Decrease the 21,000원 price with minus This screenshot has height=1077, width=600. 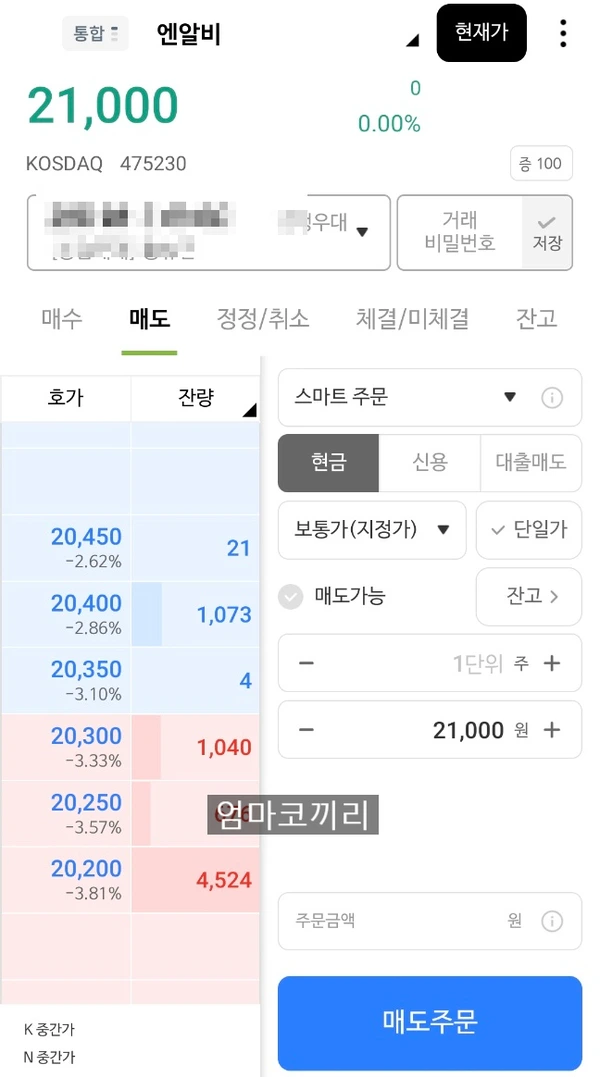(x=307, y=729)
